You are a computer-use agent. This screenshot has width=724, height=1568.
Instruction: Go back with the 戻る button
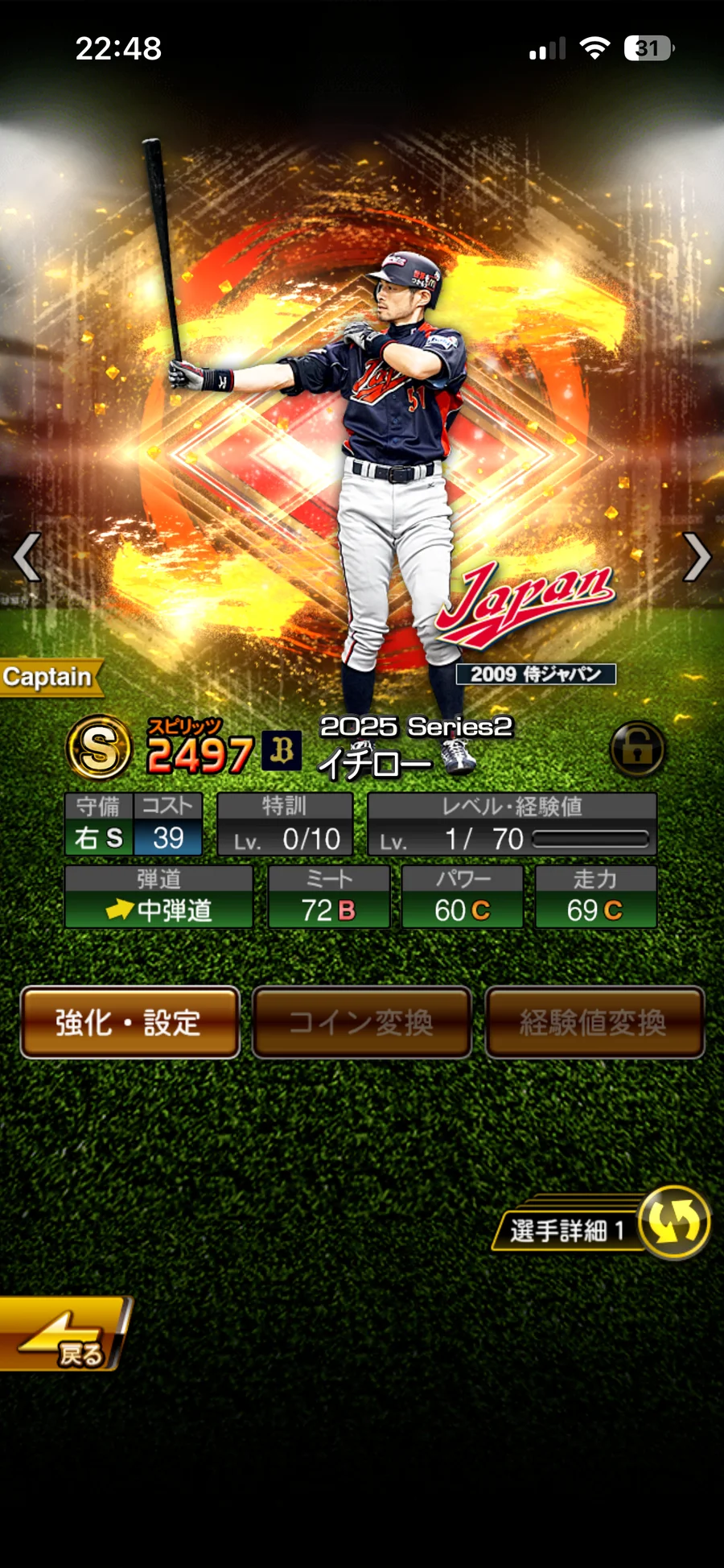point(64,1335)
